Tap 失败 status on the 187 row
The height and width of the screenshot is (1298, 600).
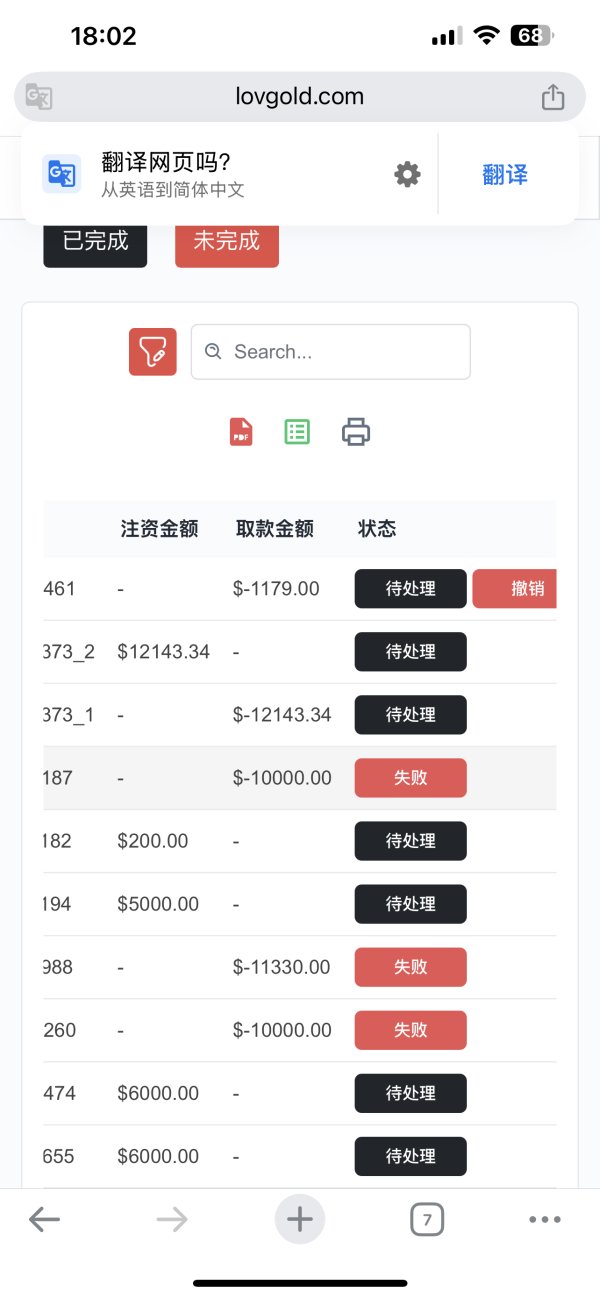[411, 778]
